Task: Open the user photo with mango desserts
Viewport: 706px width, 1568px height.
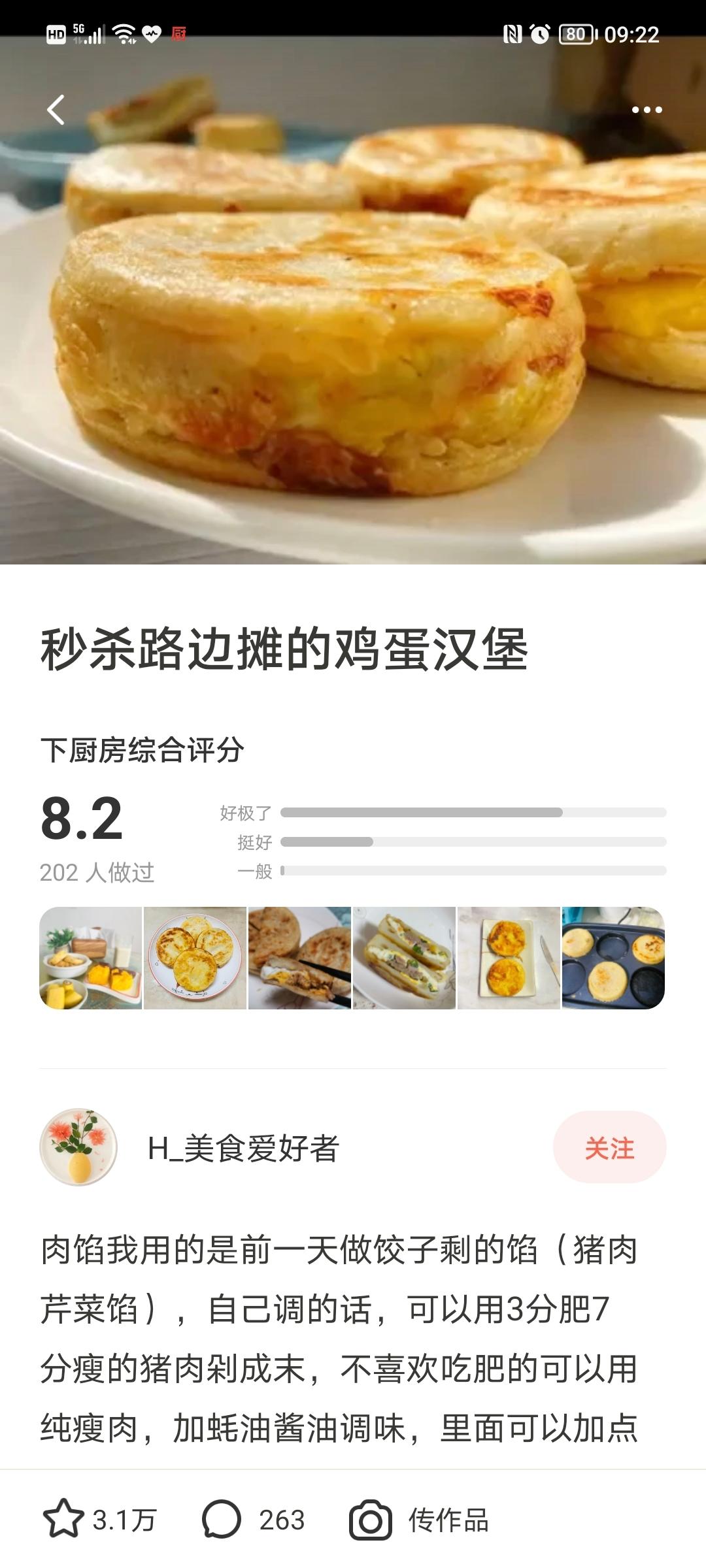Action: coord(91,958)
